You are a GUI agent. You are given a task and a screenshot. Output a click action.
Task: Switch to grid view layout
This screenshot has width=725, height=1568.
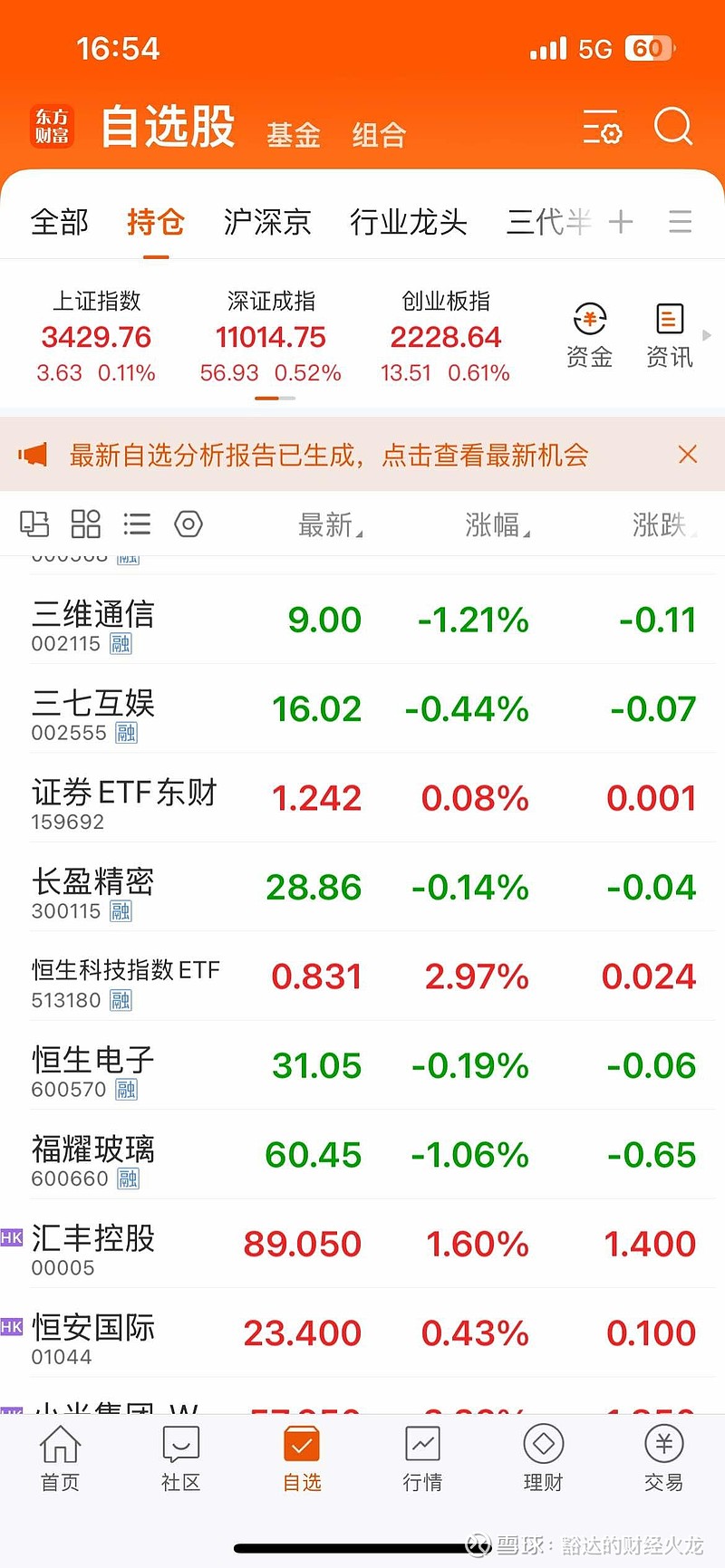86,524
